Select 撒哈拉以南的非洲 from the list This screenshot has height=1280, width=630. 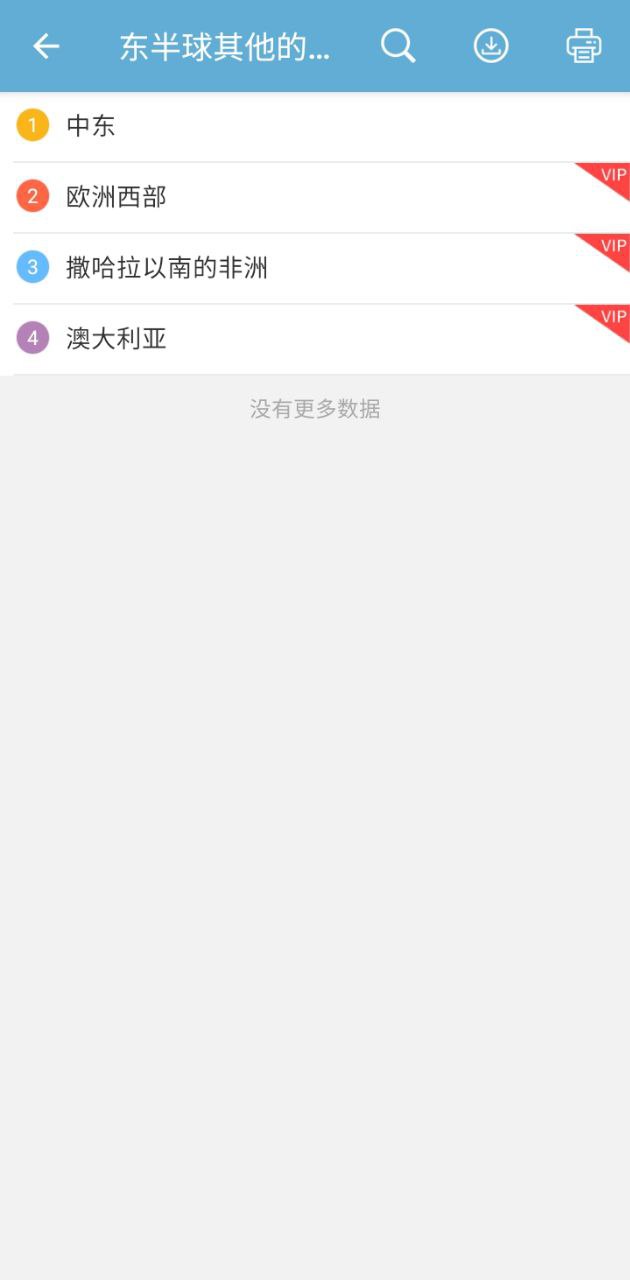point(315,269)
